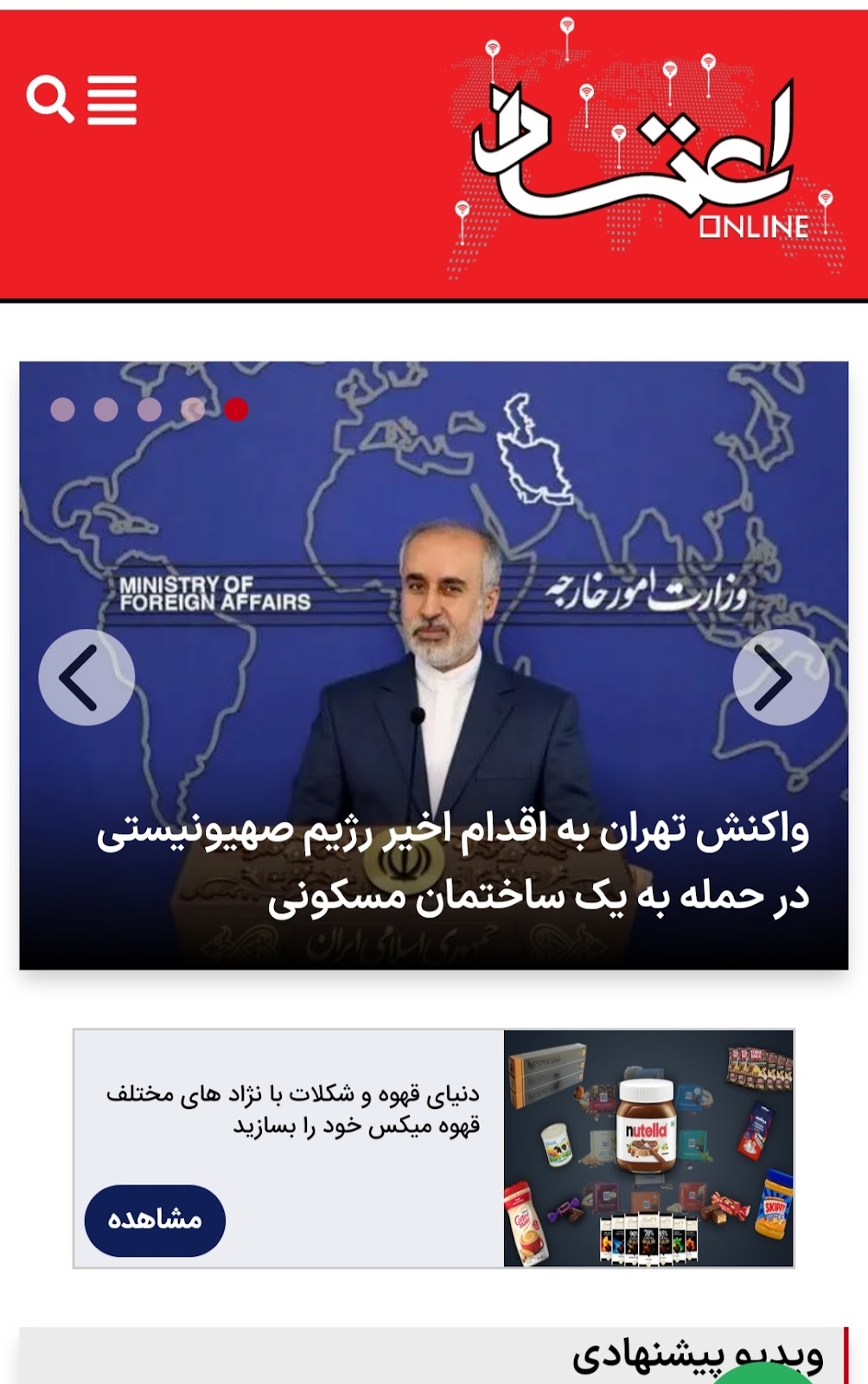Advance carousel with right arrow
This screenshot has width=868, height=1384.
pyautogui.click(x=780, y=677)
